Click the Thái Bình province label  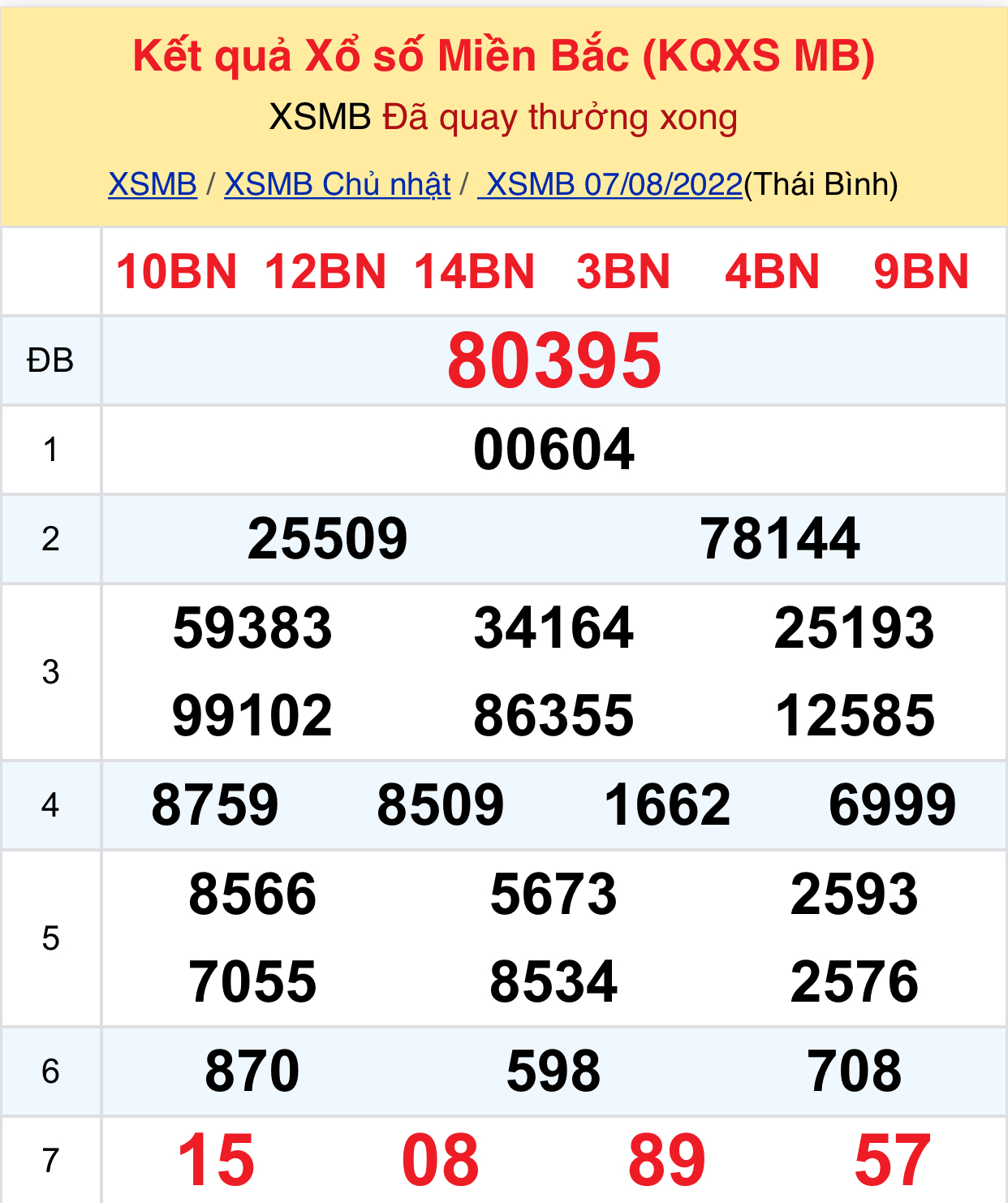(821, 185)
